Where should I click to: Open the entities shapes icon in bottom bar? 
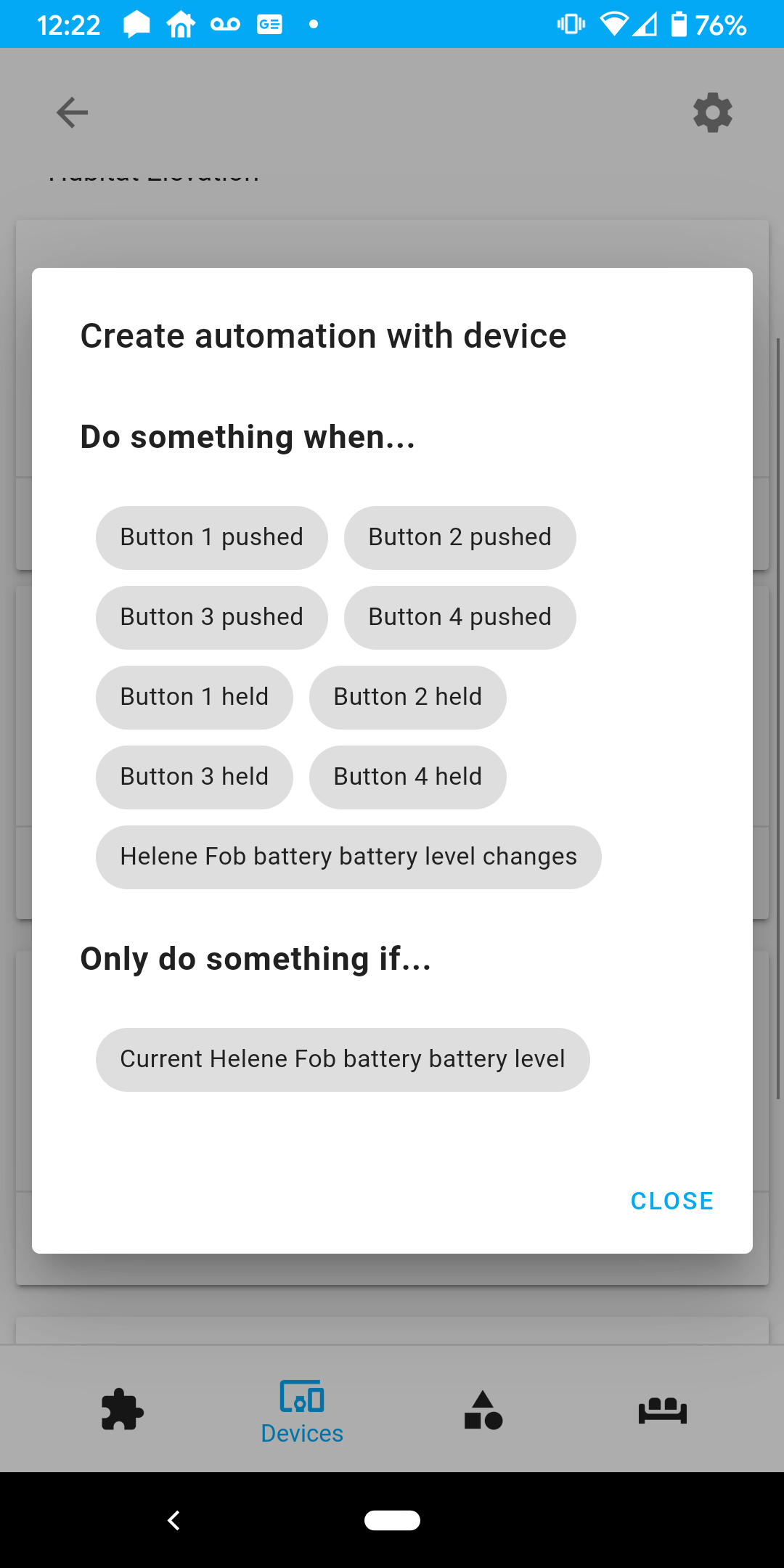[482, 1408]
